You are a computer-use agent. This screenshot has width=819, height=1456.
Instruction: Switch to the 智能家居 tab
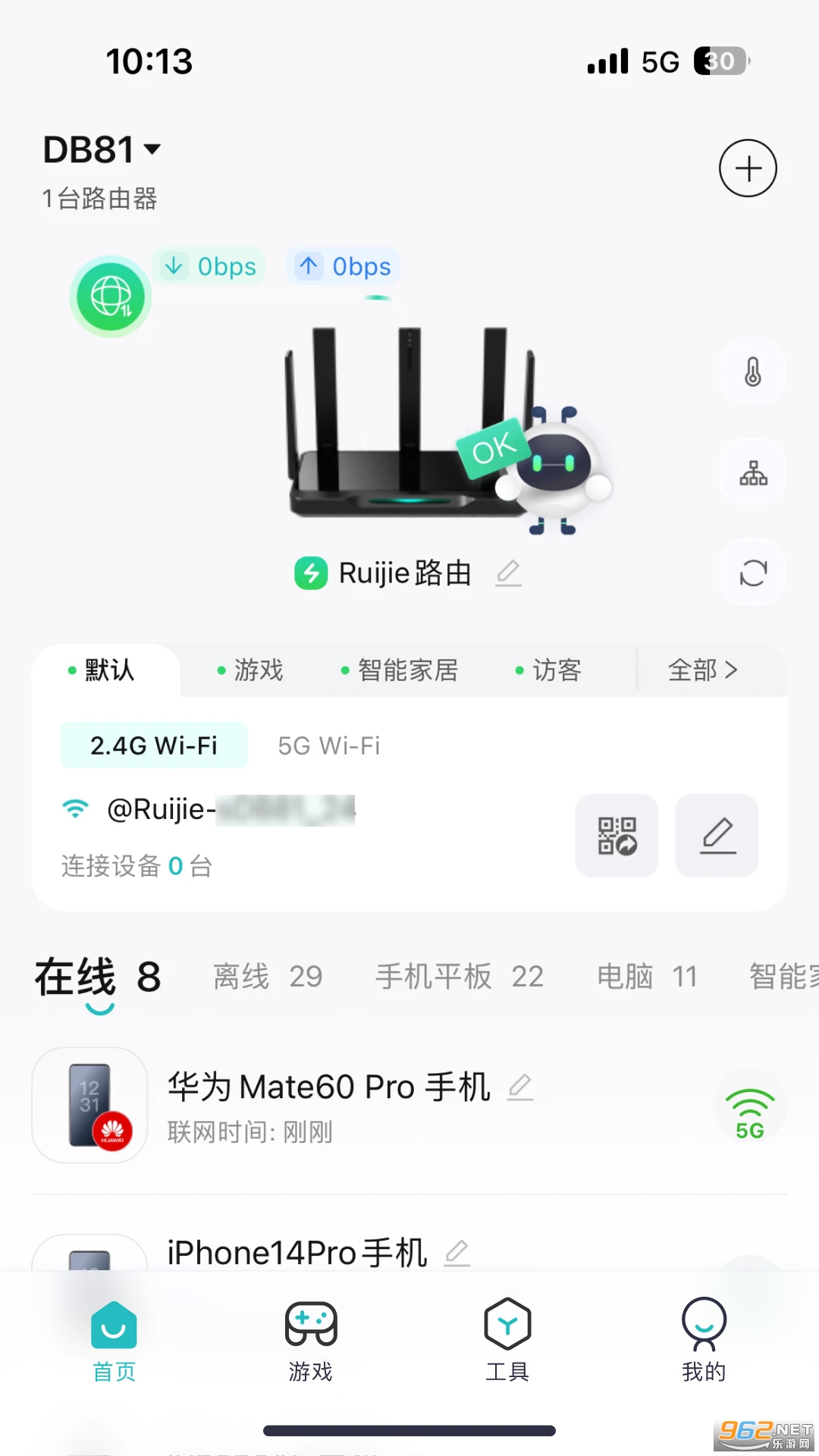(x=407, y=670)
